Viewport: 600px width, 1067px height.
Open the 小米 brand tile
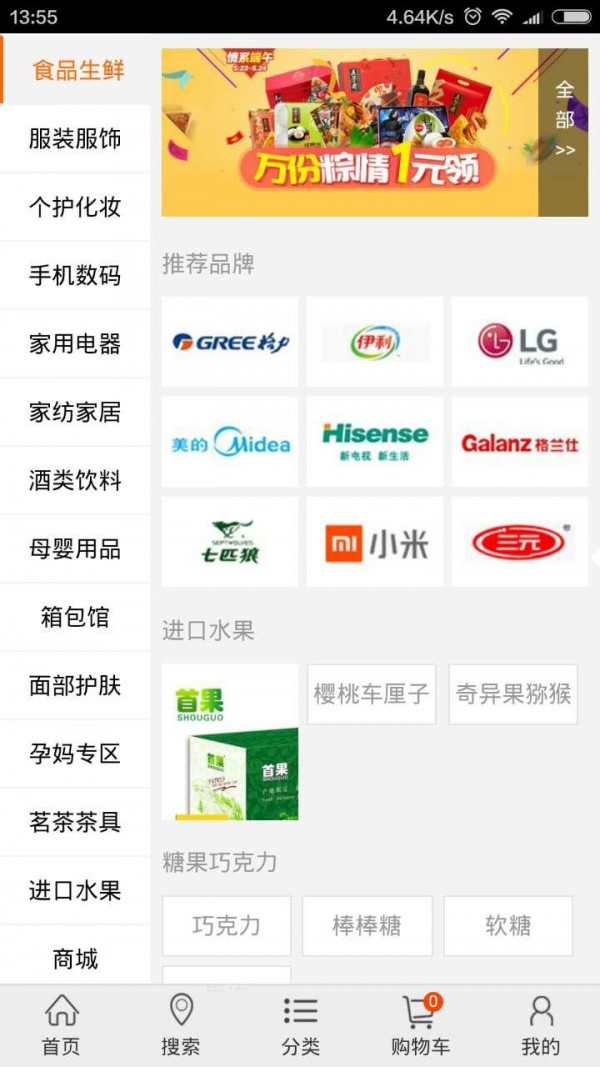[x=375, y=542]
